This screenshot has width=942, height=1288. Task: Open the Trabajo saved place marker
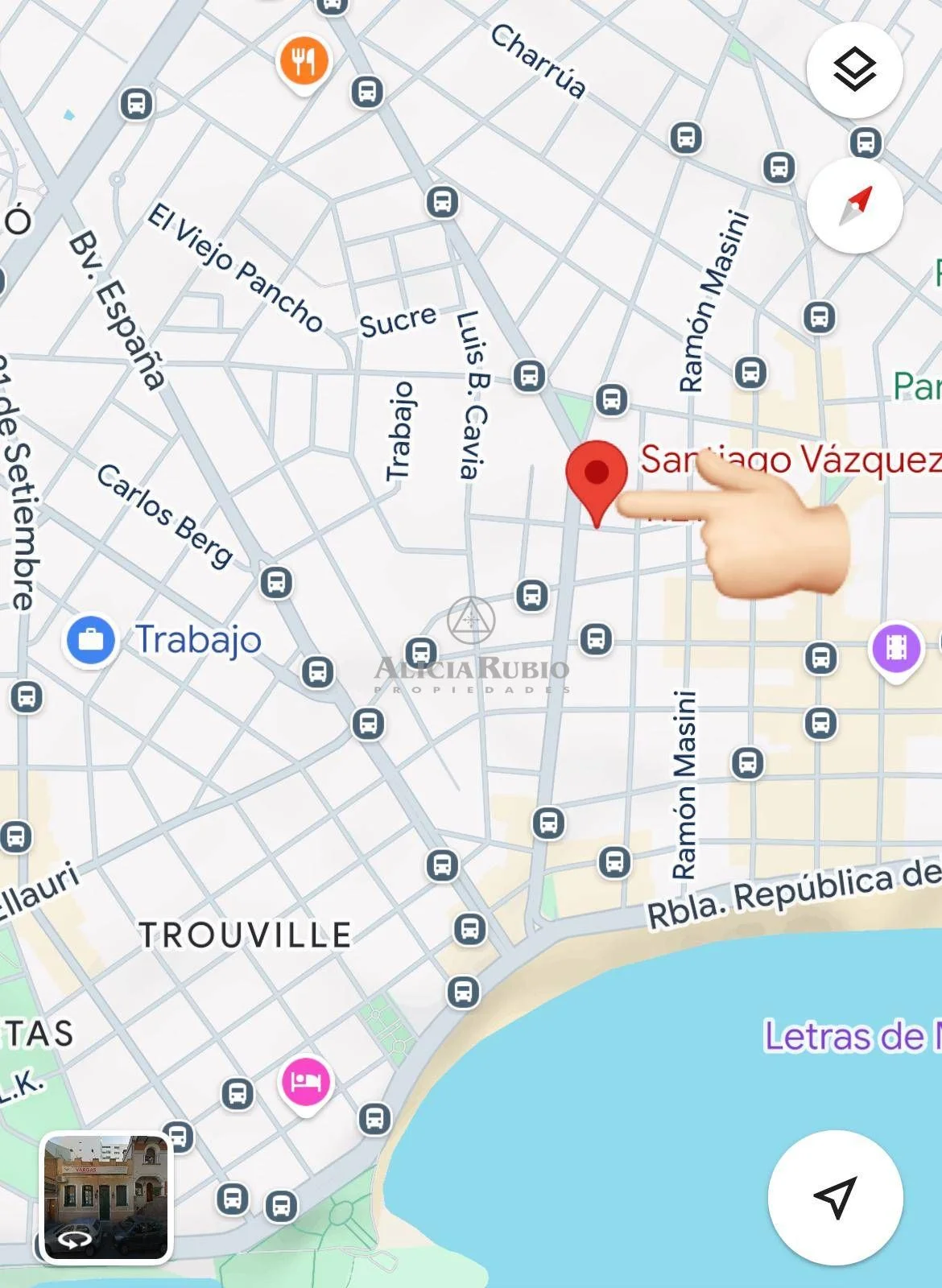click(90, 641)
